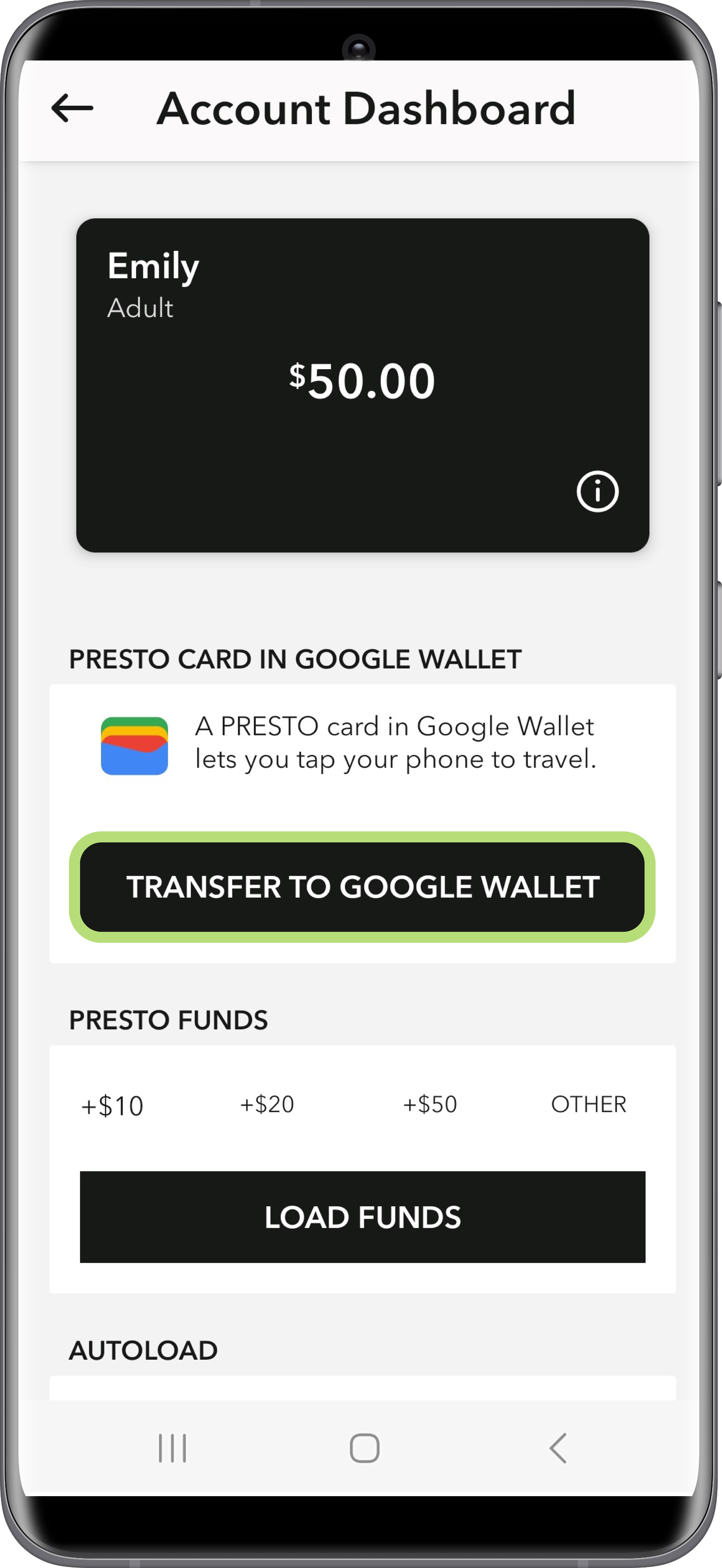Select the Account Dashboard title
Viewport: 722px width, 1568px height.
click(x=366, y=110)
